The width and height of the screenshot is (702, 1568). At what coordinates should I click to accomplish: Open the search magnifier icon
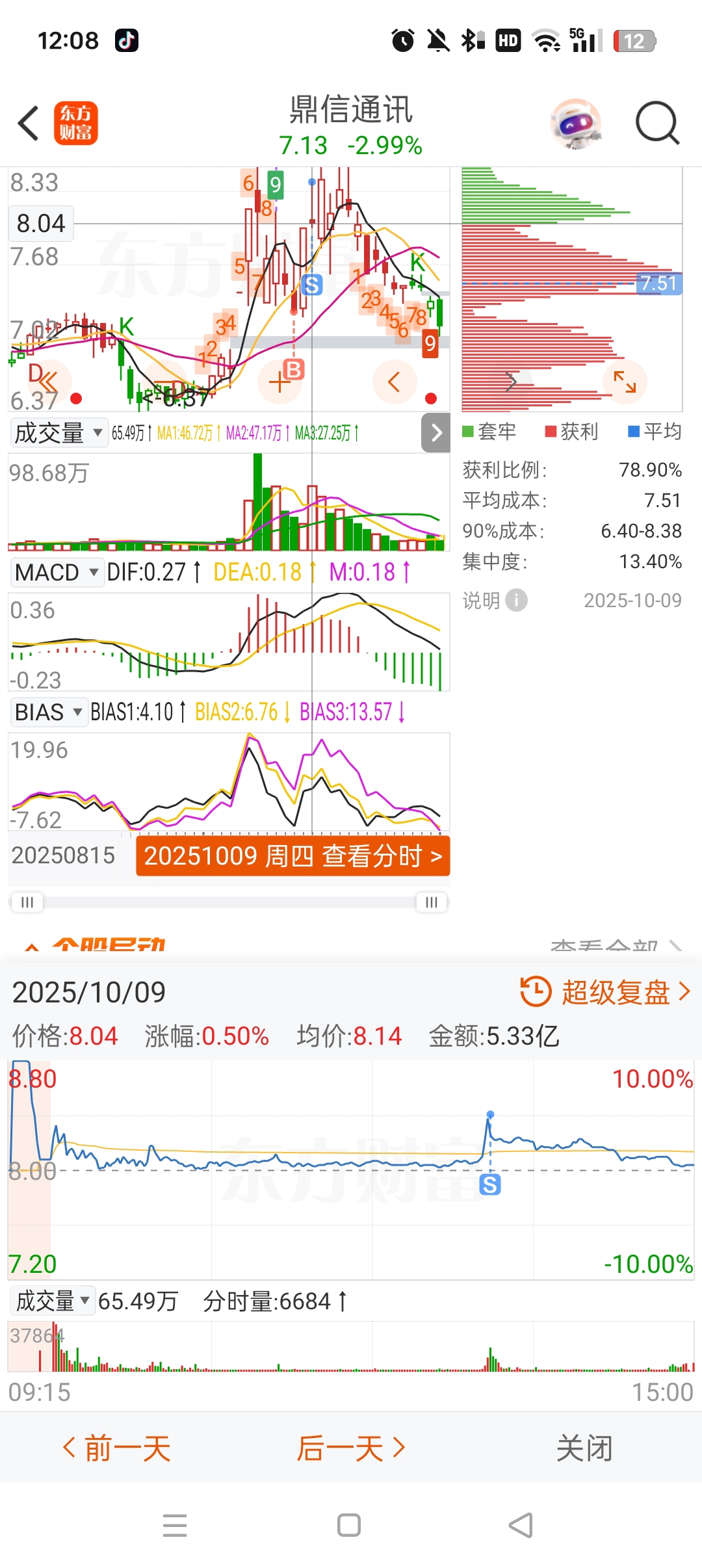click(x=656, y=123)
